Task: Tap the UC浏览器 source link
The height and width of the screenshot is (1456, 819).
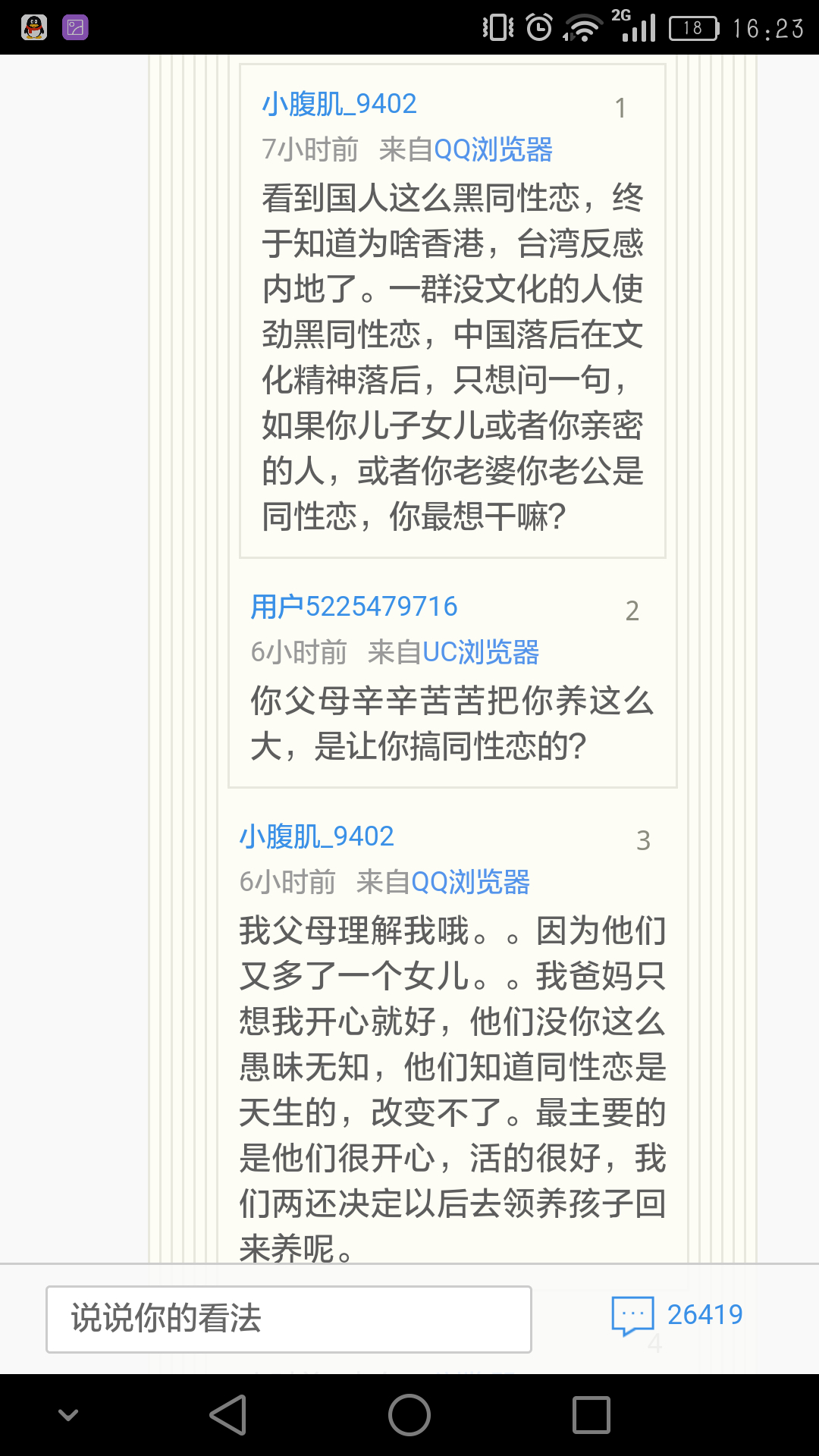Action: (x=480, y=652)
